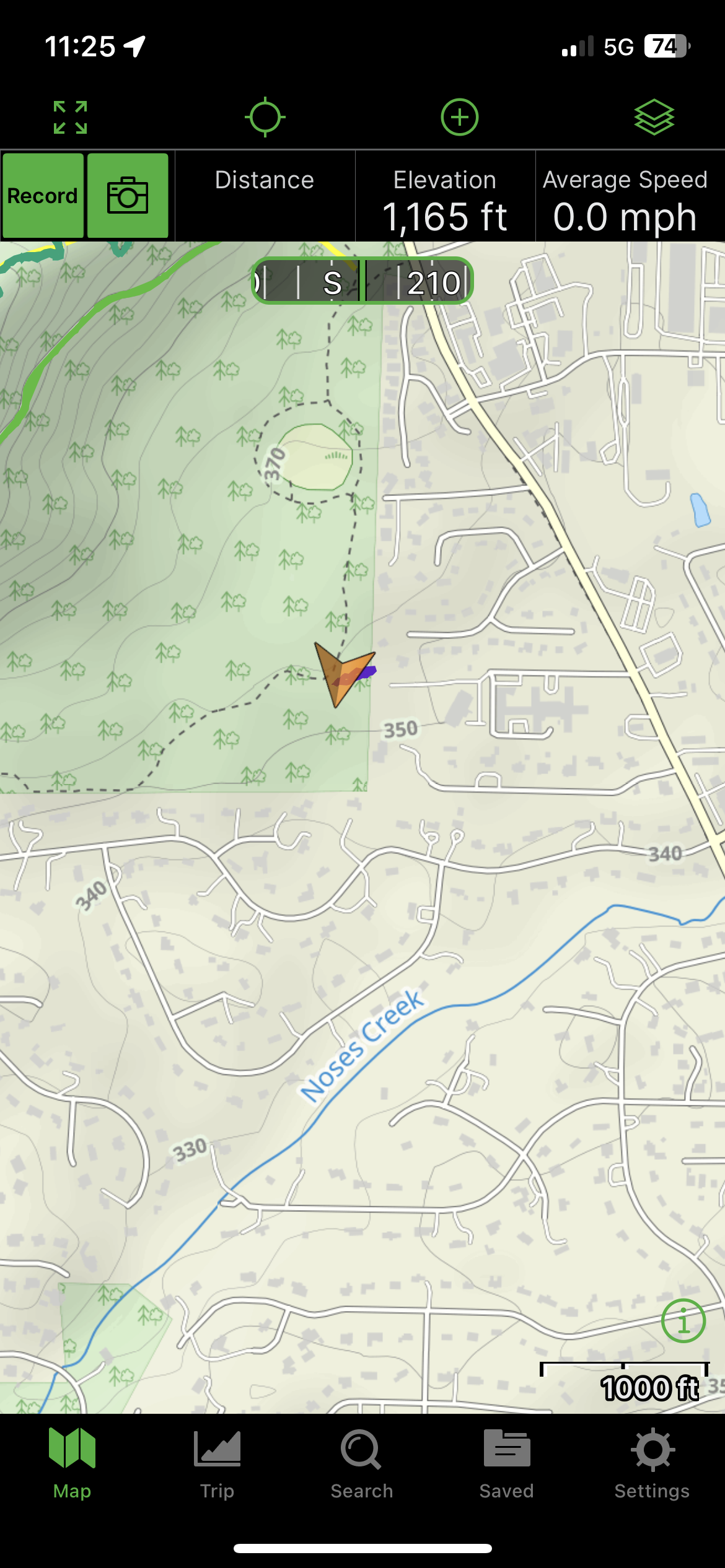The width and height of the screenshot is (725, 1568).
Task: Open the Settings tab
Action: click(652, 1463)
